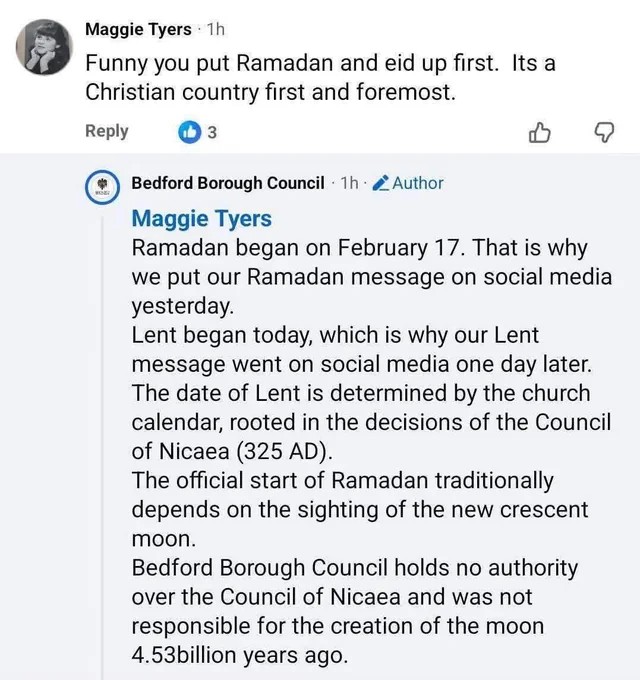Tap the Bedford Borough Council author name
The height and width of the screenshot is (680, 640).
228,183
